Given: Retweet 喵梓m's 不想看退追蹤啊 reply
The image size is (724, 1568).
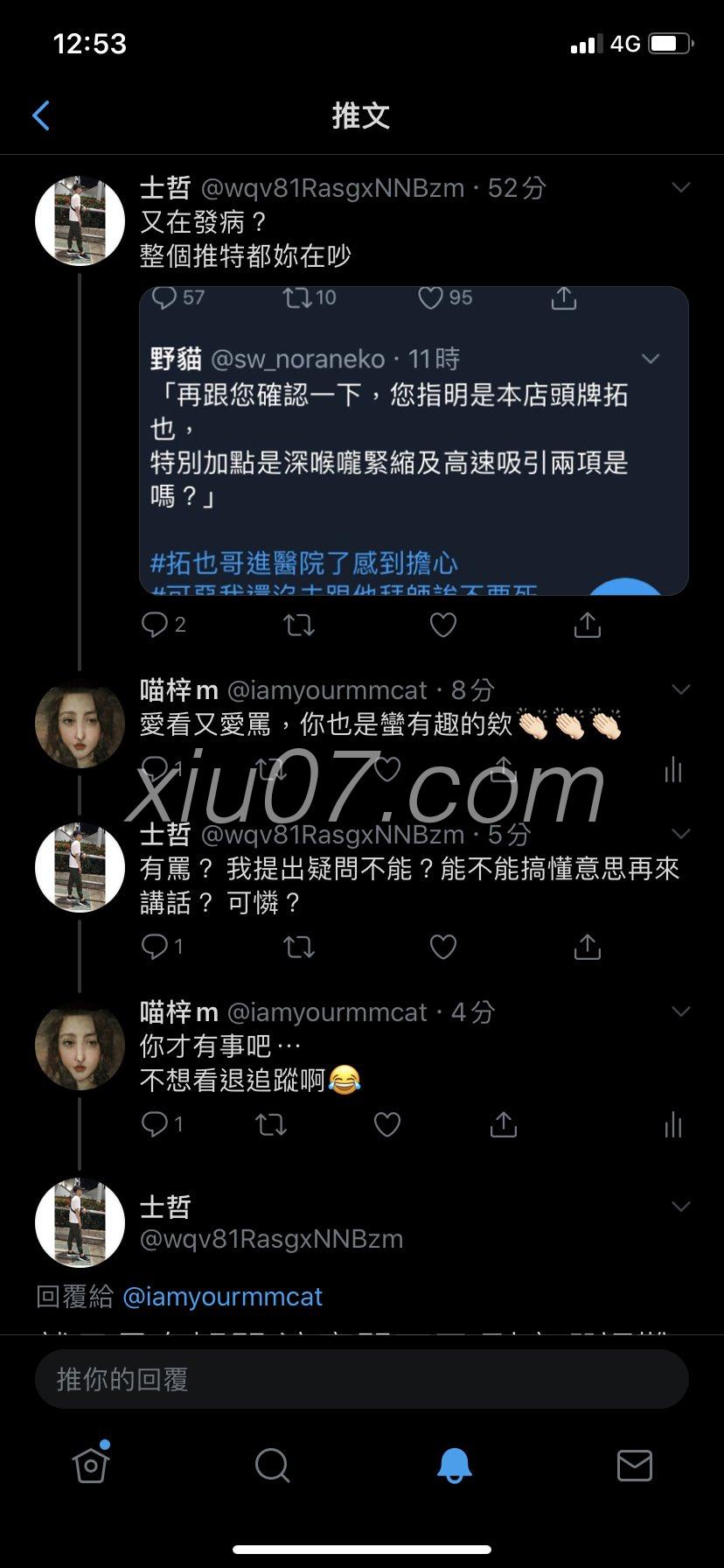Looking at the screenshot, I should pos(271,1124).
